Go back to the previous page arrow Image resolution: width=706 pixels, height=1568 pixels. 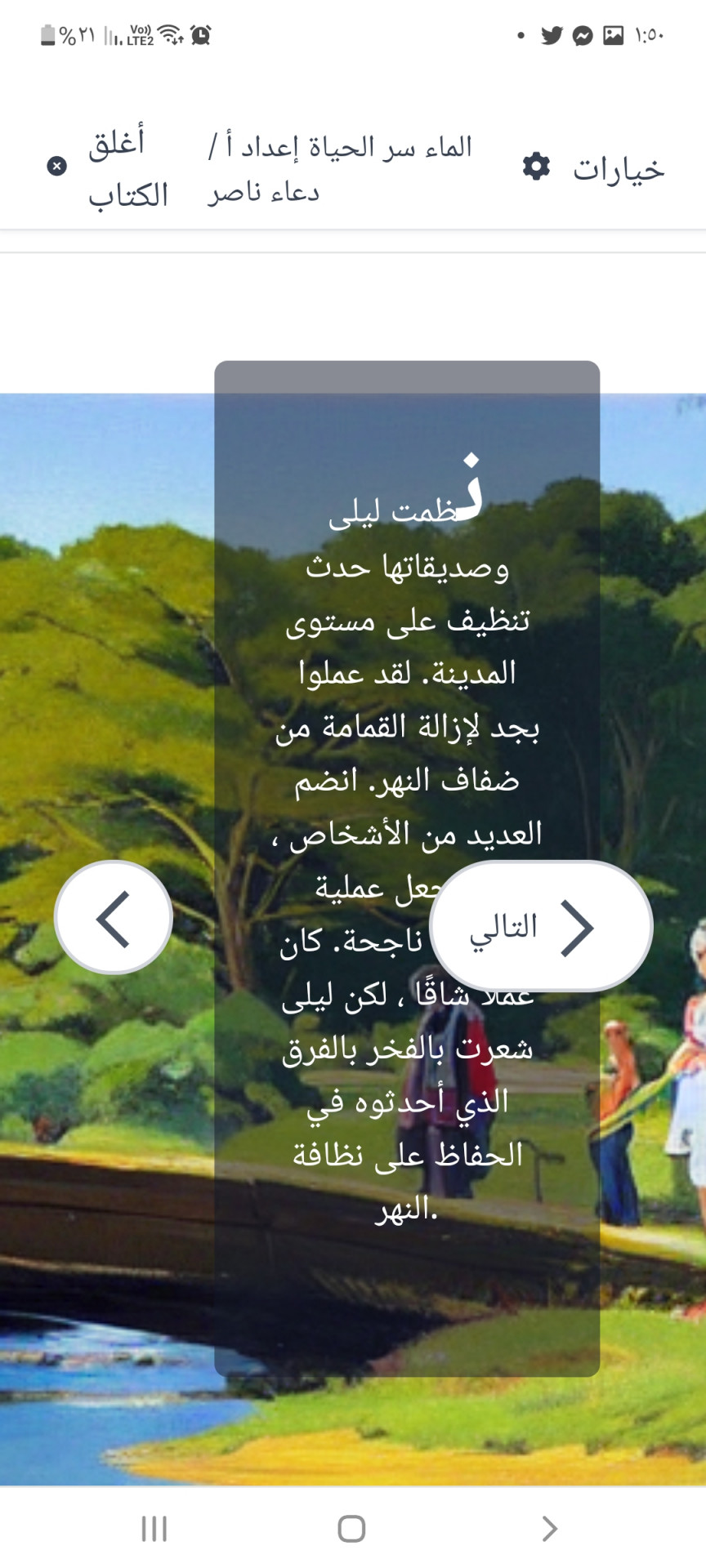(114, 918)
